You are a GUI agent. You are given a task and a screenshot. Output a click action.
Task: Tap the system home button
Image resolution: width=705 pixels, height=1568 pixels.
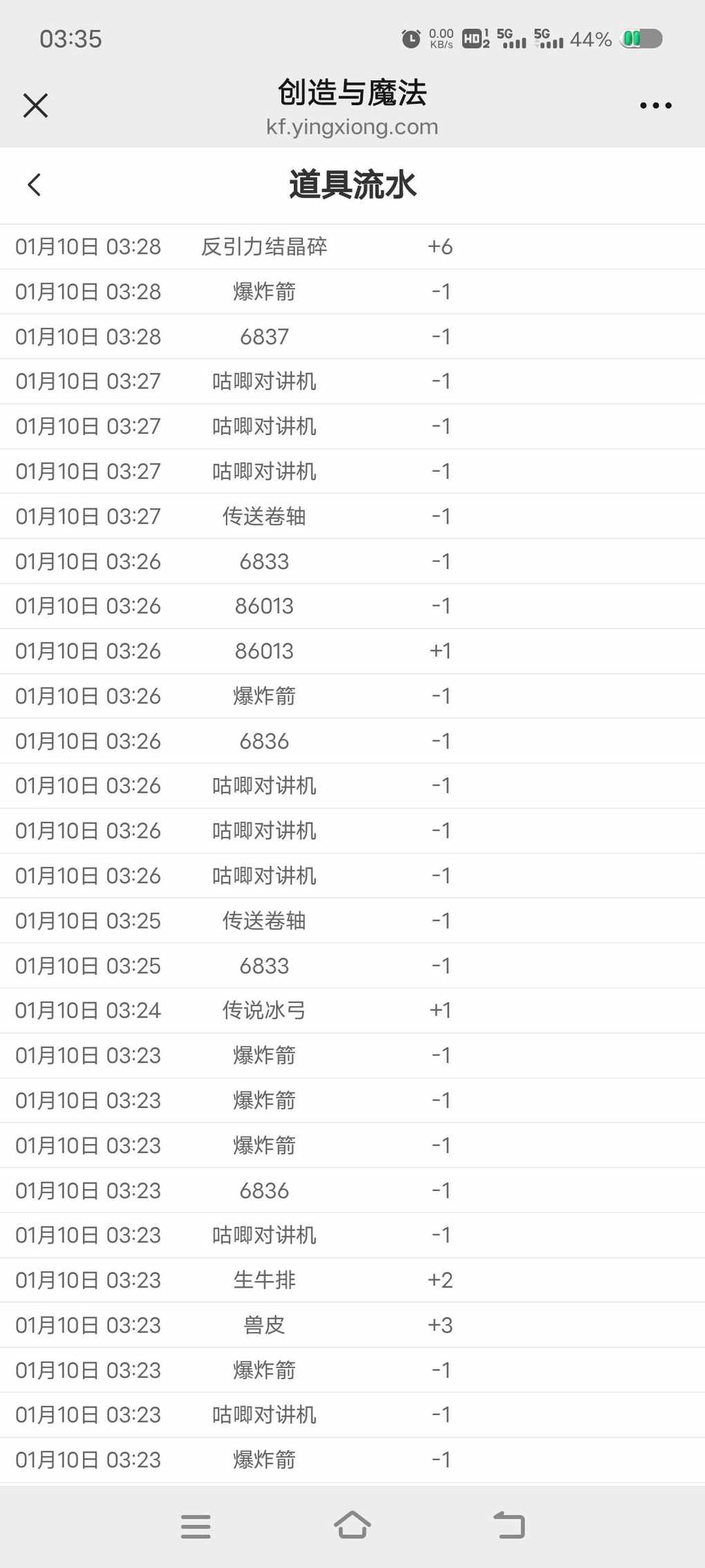point(352,1525)
